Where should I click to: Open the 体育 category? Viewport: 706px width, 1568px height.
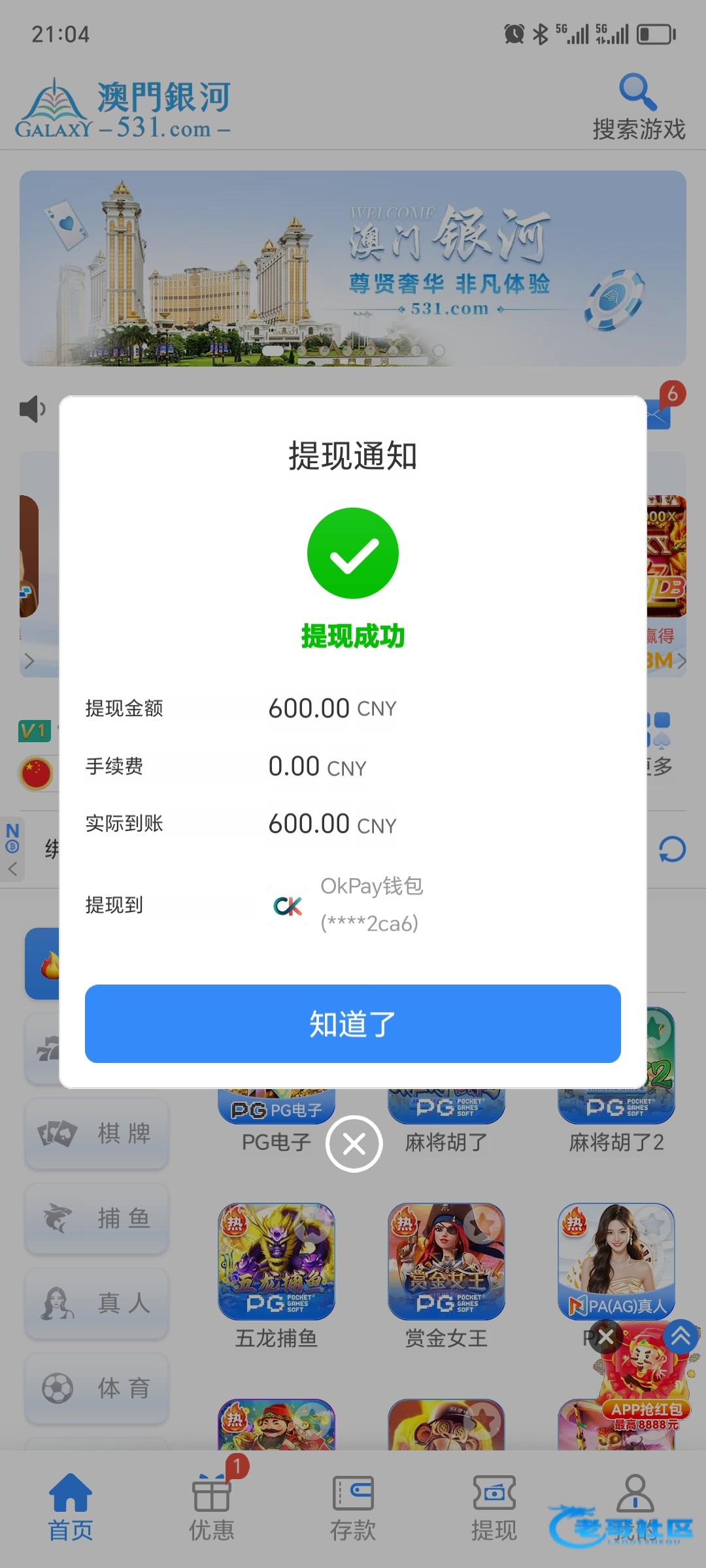(97, 1388)
